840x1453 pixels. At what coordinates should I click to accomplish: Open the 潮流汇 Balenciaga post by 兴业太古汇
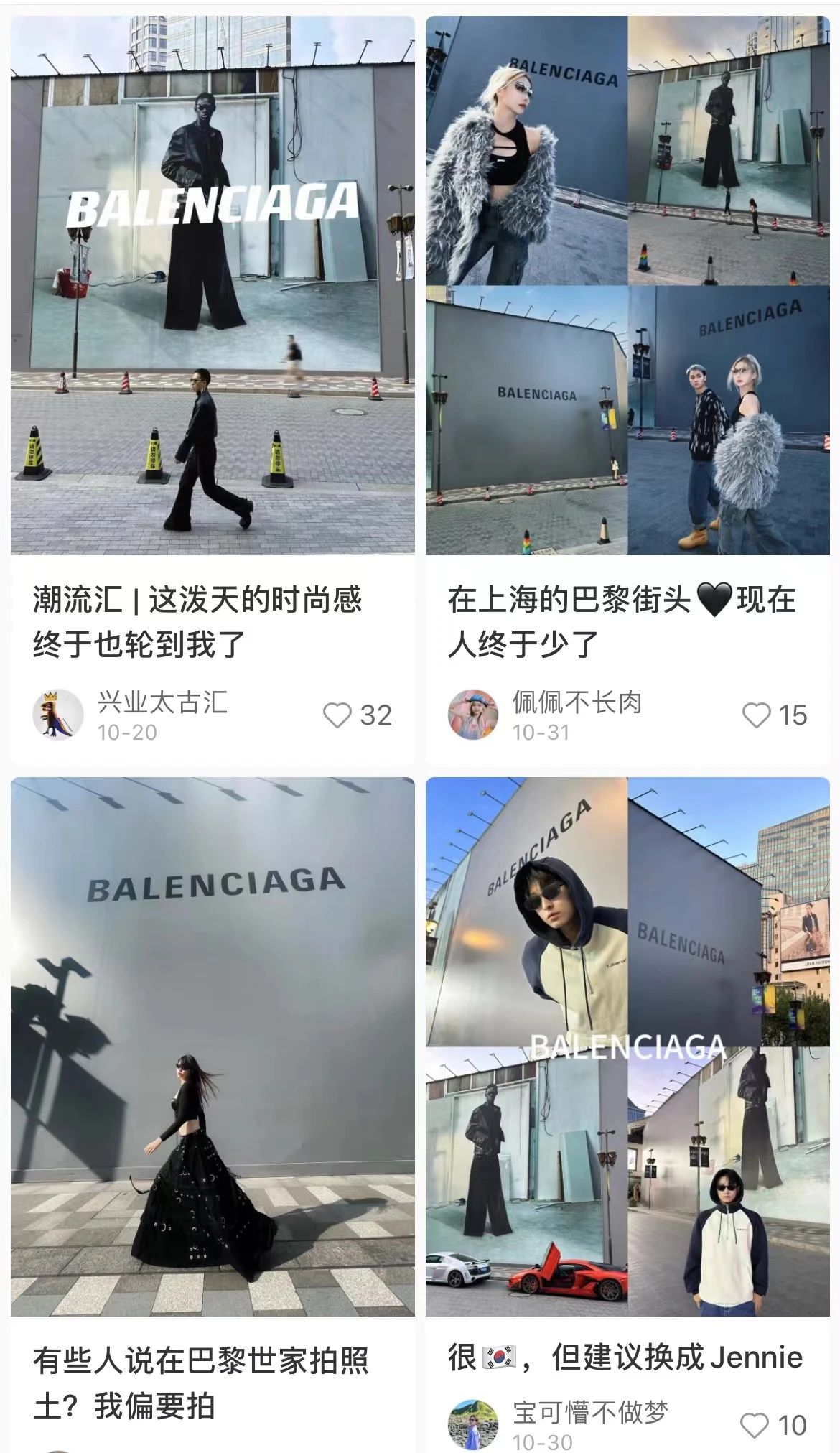[x=213, y=285]
